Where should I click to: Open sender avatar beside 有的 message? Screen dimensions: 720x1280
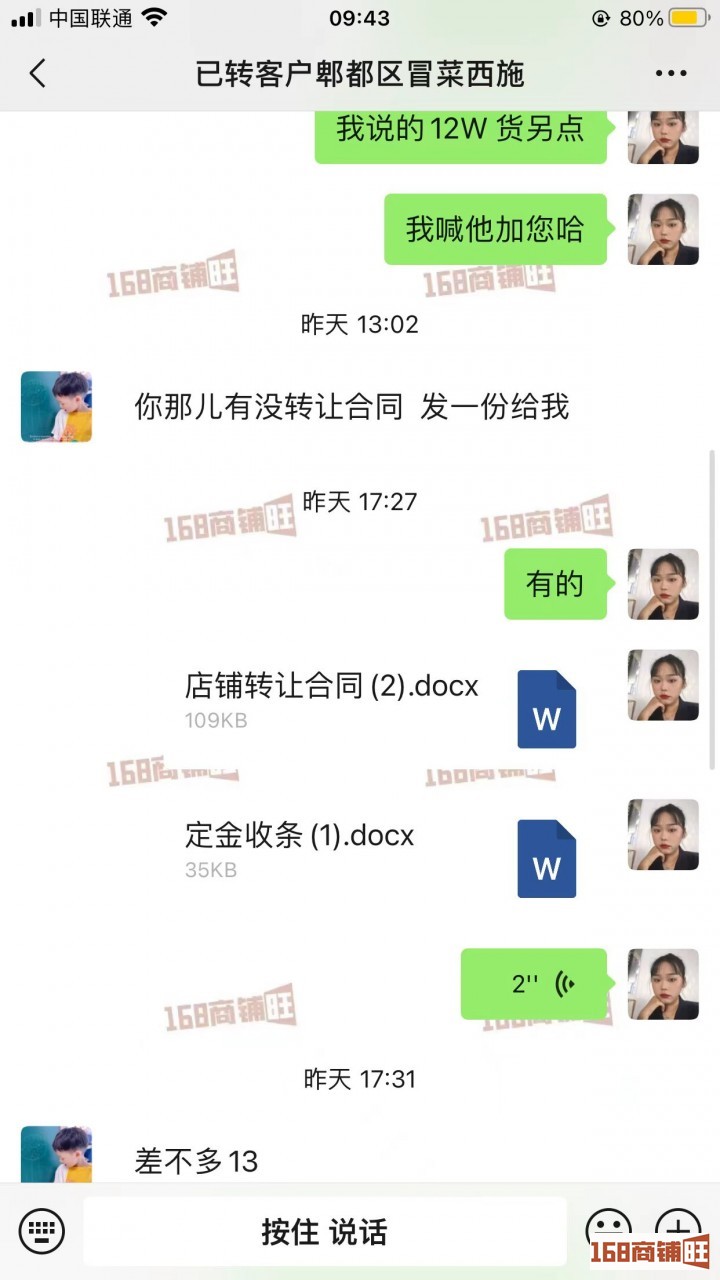click(662, 584)
